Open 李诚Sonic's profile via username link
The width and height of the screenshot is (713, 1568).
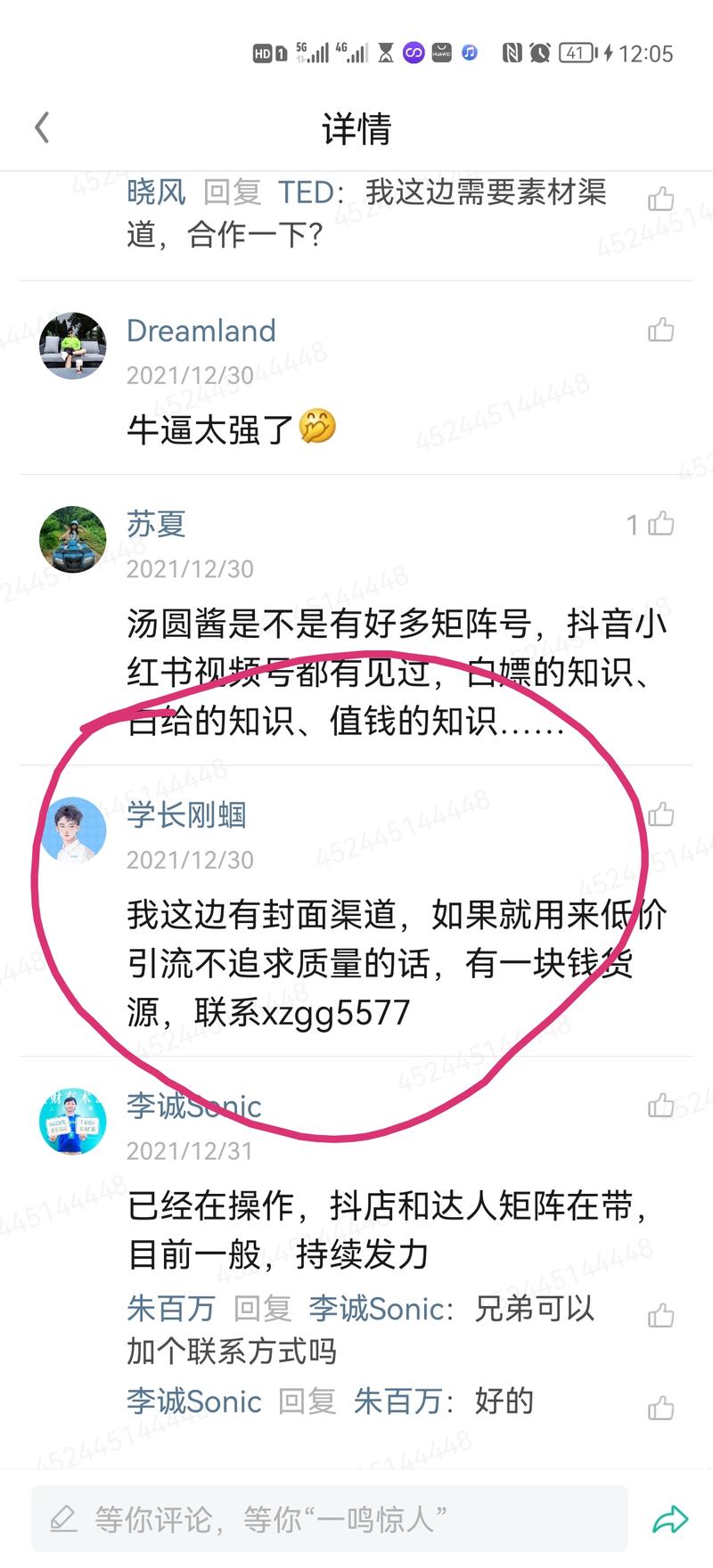point(193,1106)
